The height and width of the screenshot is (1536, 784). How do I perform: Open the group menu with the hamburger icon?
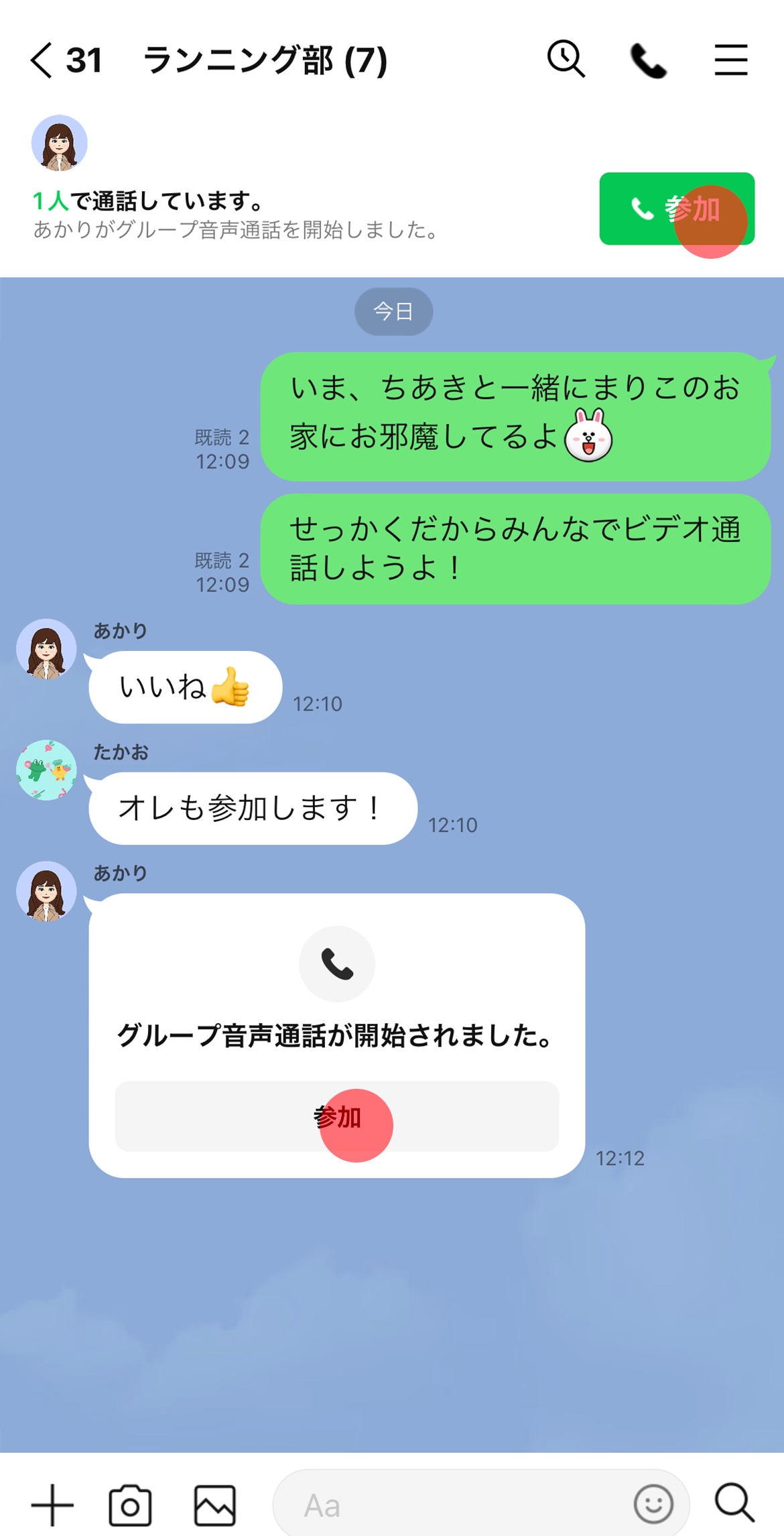(x=731, y=59)
